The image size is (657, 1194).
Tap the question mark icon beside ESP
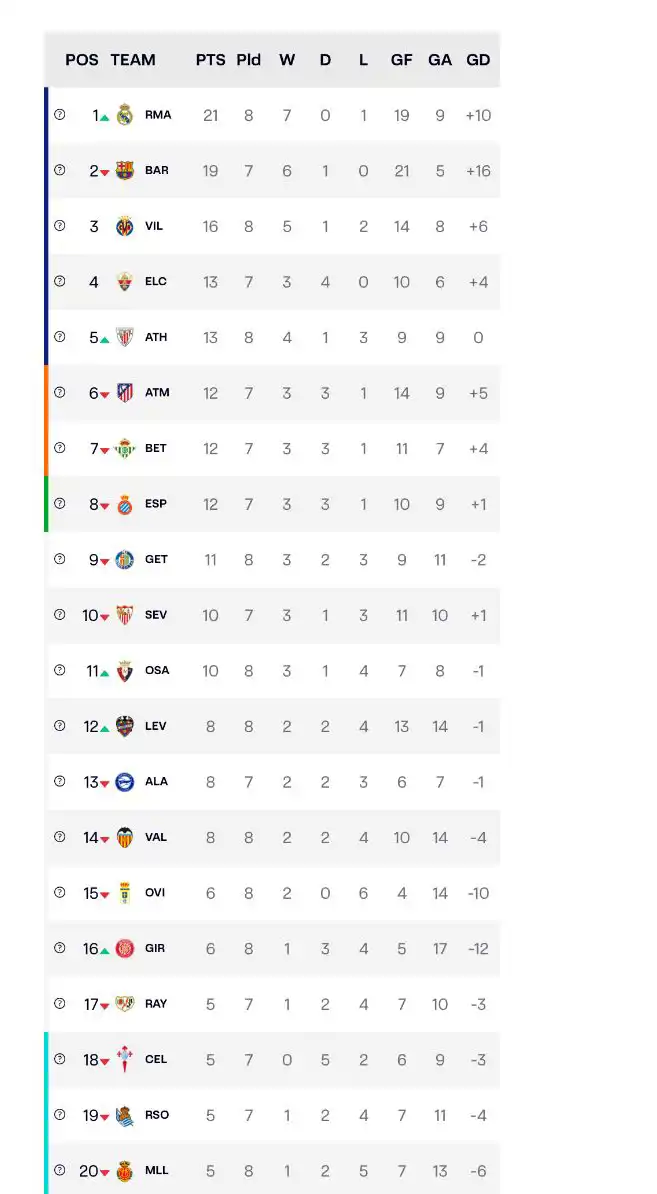tap(59, 504)
